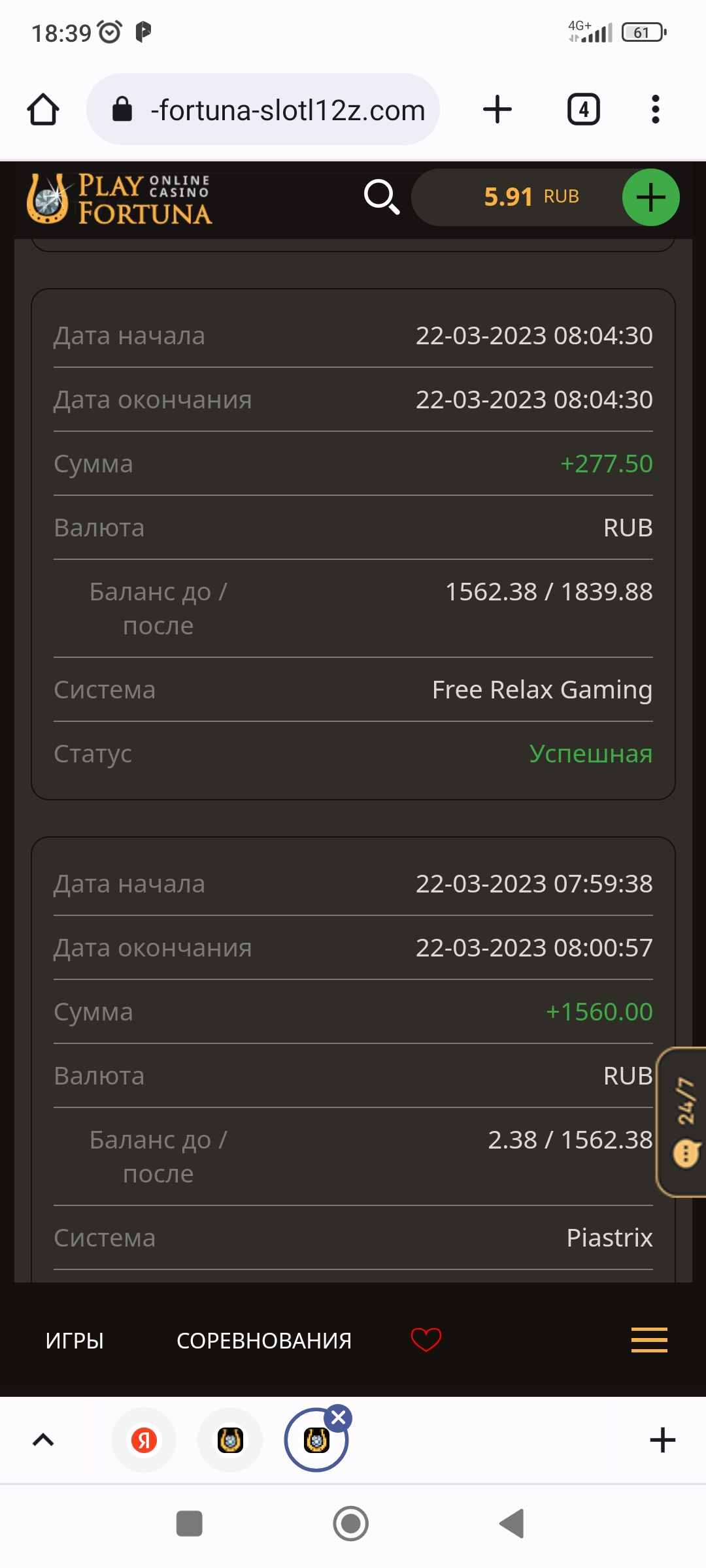Open the 24/7 support chat widget
Viewport: 706px width, 1568px height.
click(684, 1122)
